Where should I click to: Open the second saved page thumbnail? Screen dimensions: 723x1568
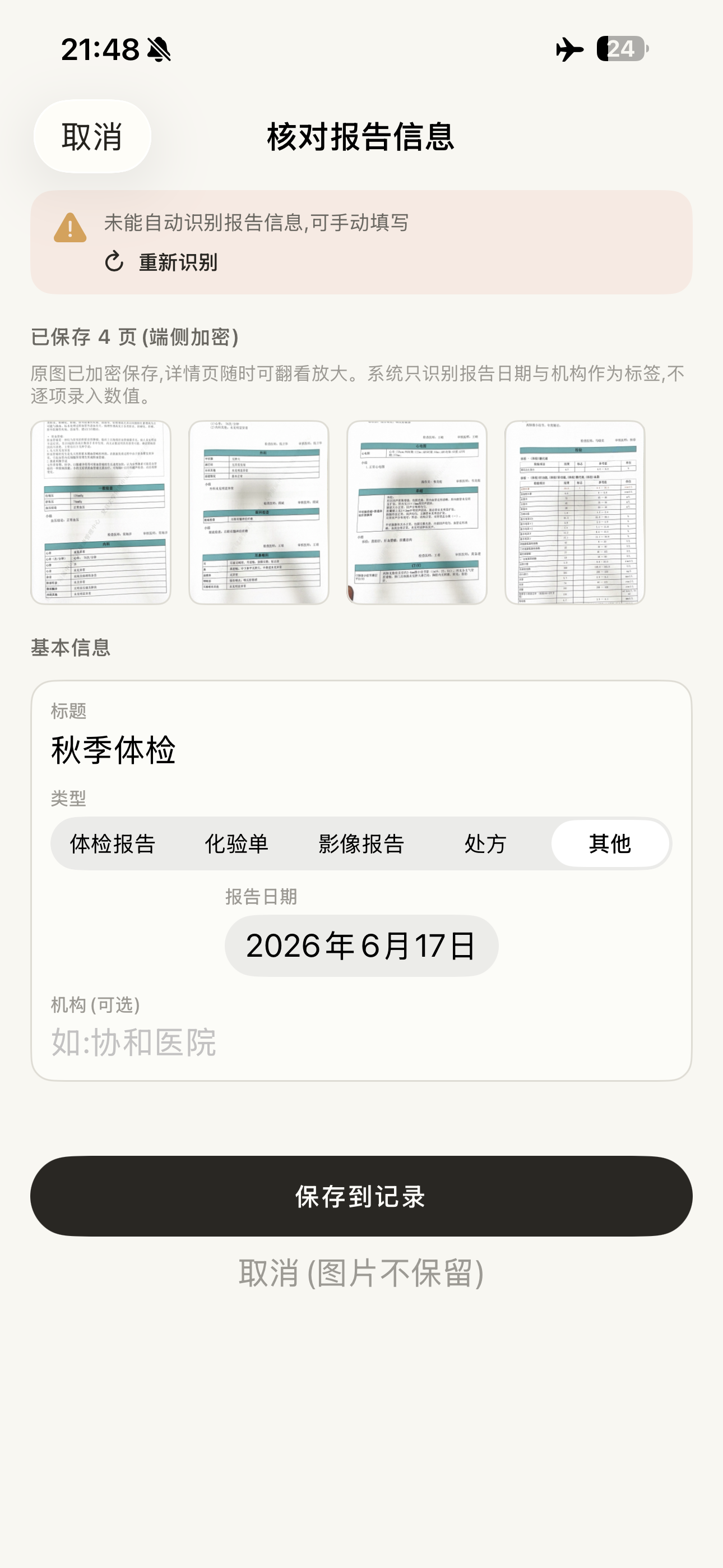(x=258, y=513)
